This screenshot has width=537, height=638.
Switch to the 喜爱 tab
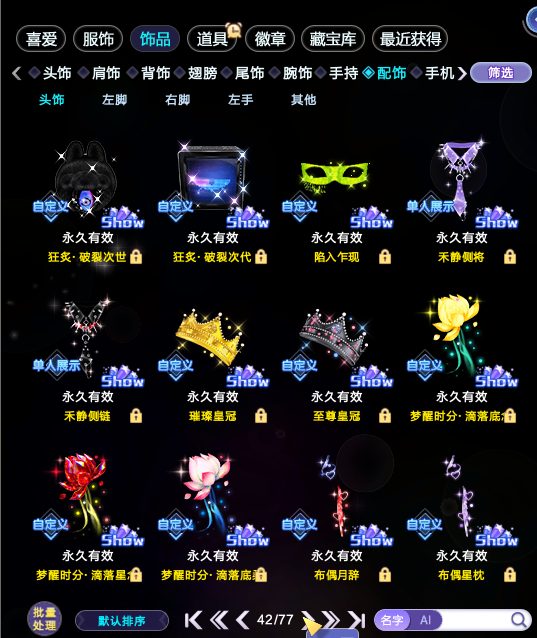(41, 39)
